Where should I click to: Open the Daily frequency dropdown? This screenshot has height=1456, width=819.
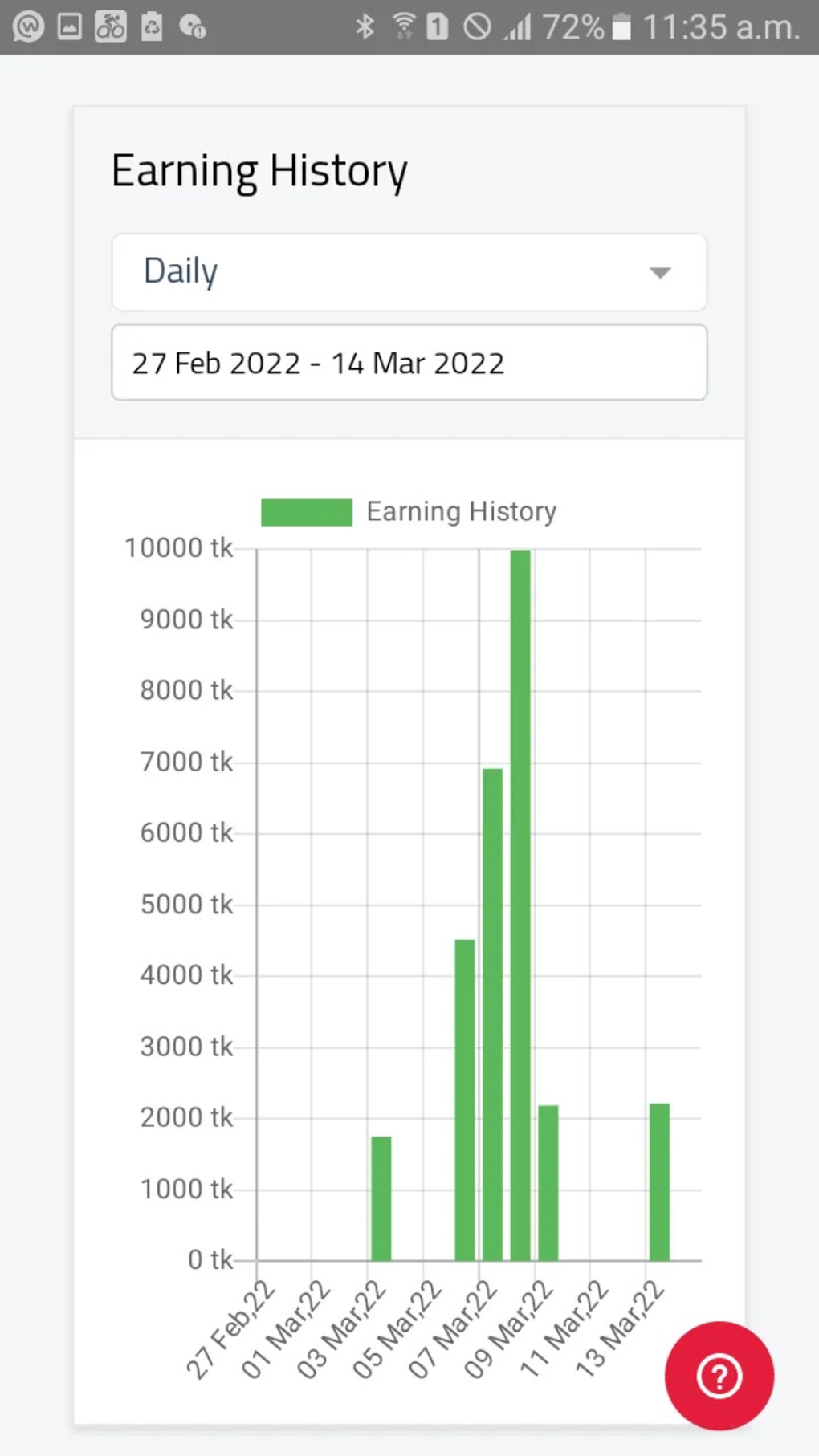click(x=408, y=273)
